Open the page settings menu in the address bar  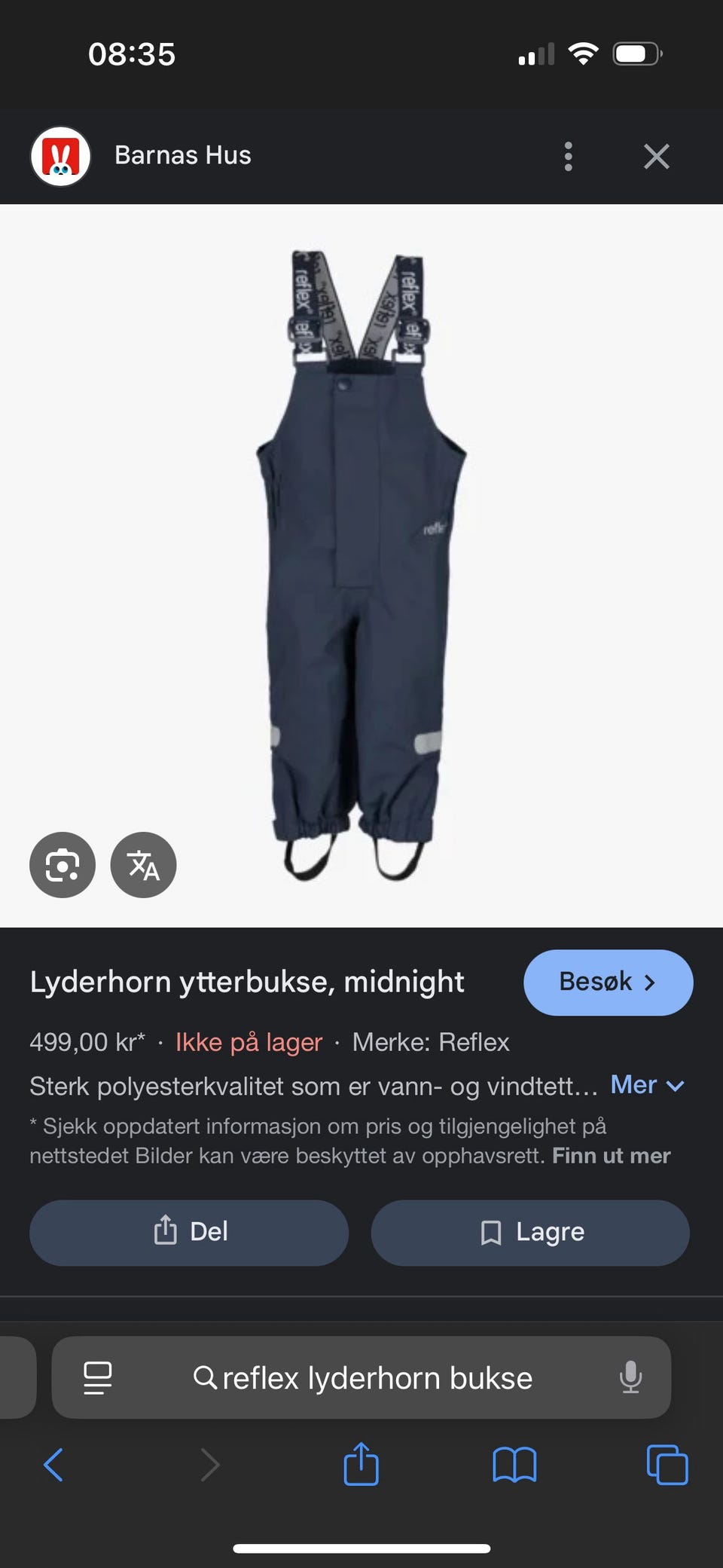tap(98, 1378)
